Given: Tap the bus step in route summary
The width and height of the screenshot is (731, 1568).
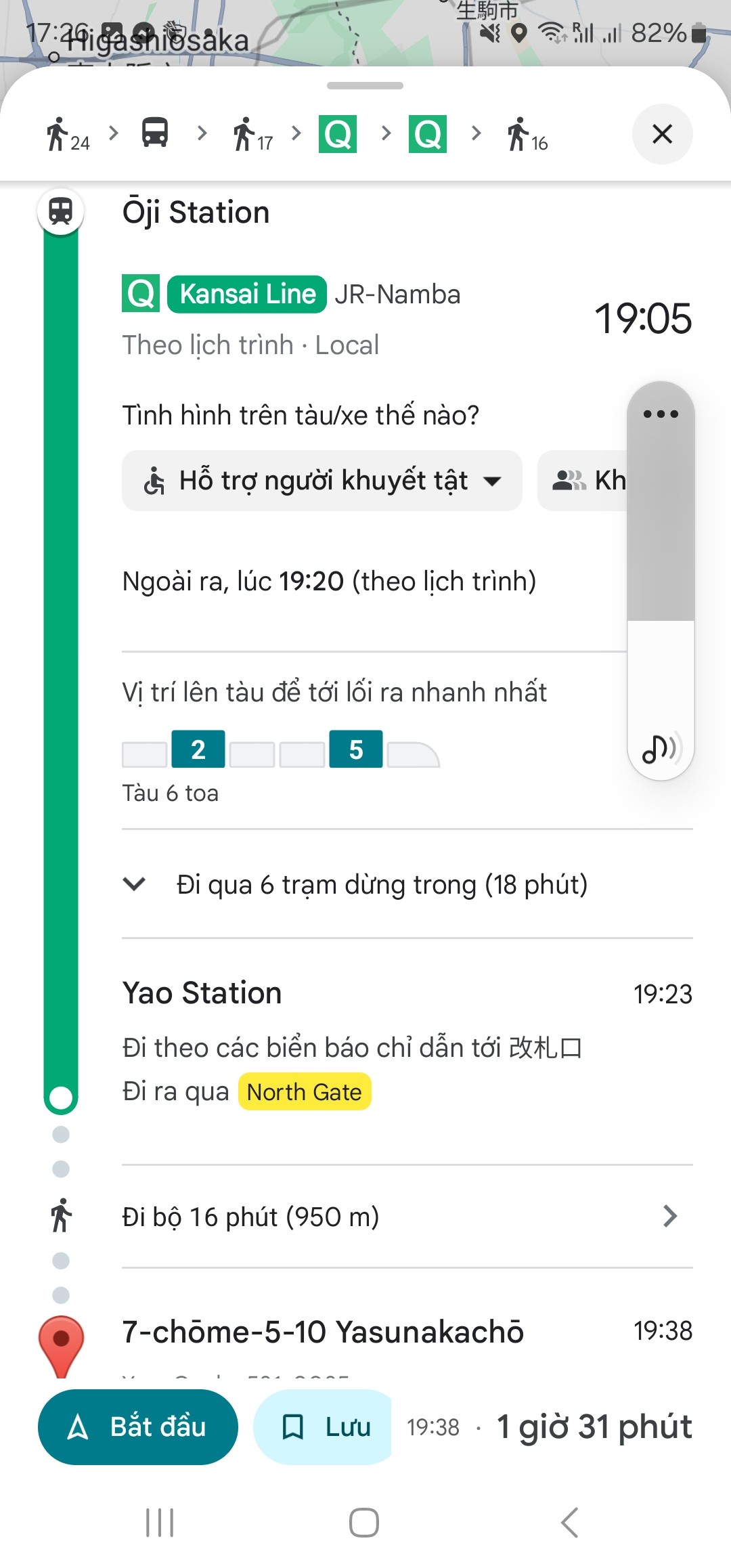Looking at the screenshot, I should pyautogui.click(x=155, y=132).
